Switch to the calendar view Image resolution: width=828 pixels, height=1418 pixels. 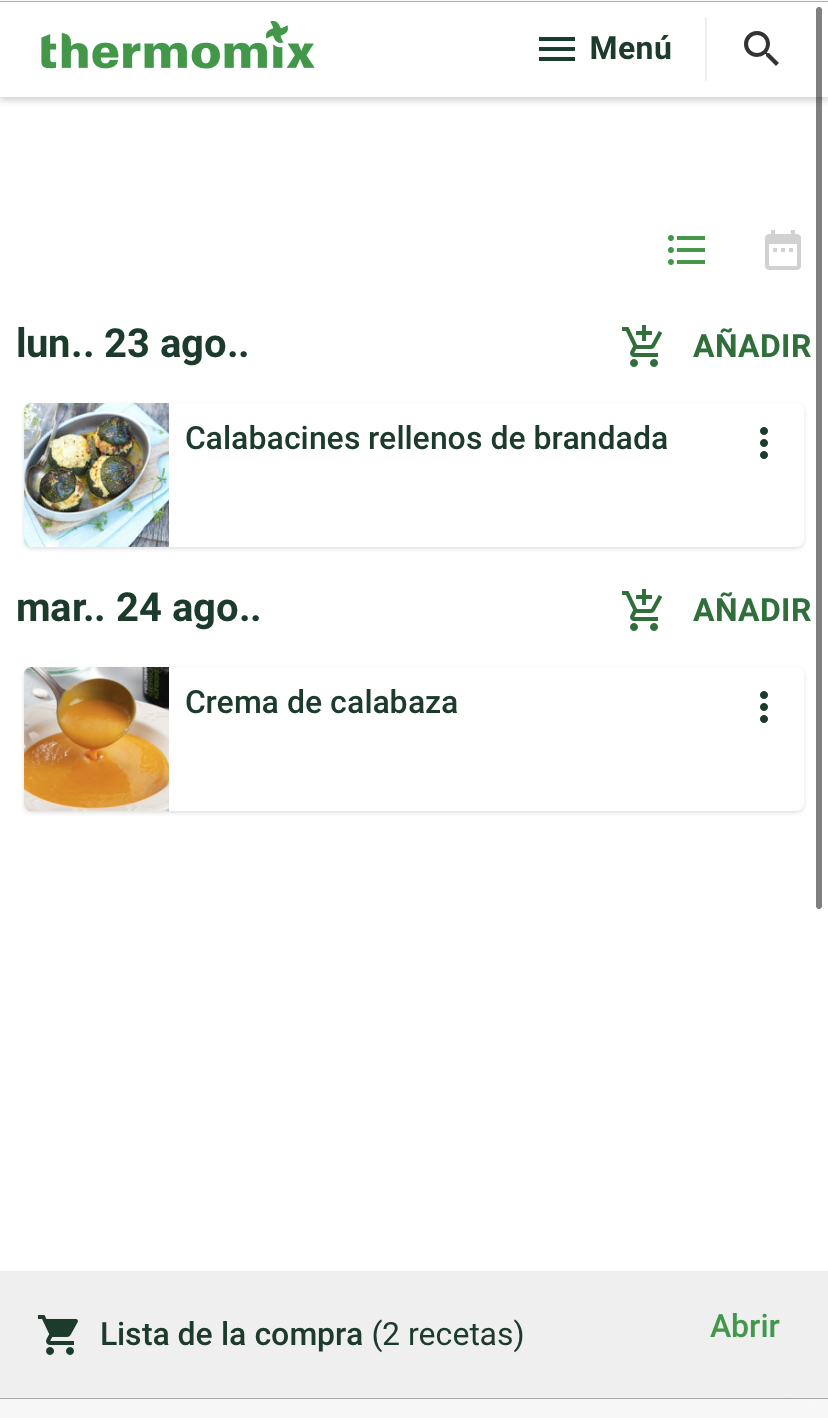tap(783, 250)
